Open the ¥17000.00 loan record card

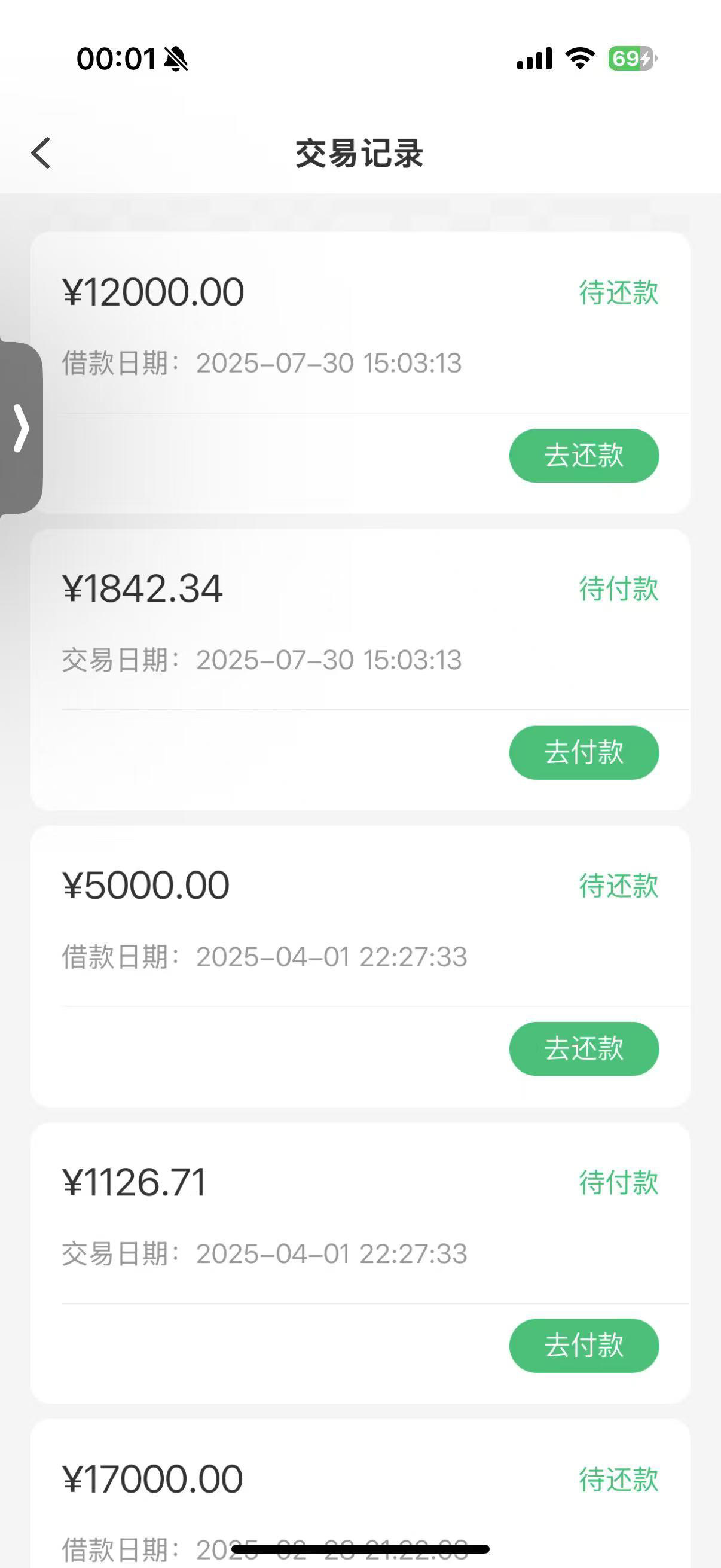360,1494
